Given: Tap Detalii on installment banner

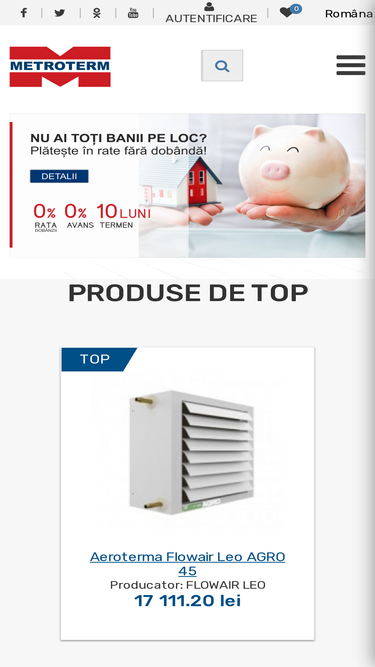Looking at the screenshot, I should pyautogui.click(x=59, y=176).
